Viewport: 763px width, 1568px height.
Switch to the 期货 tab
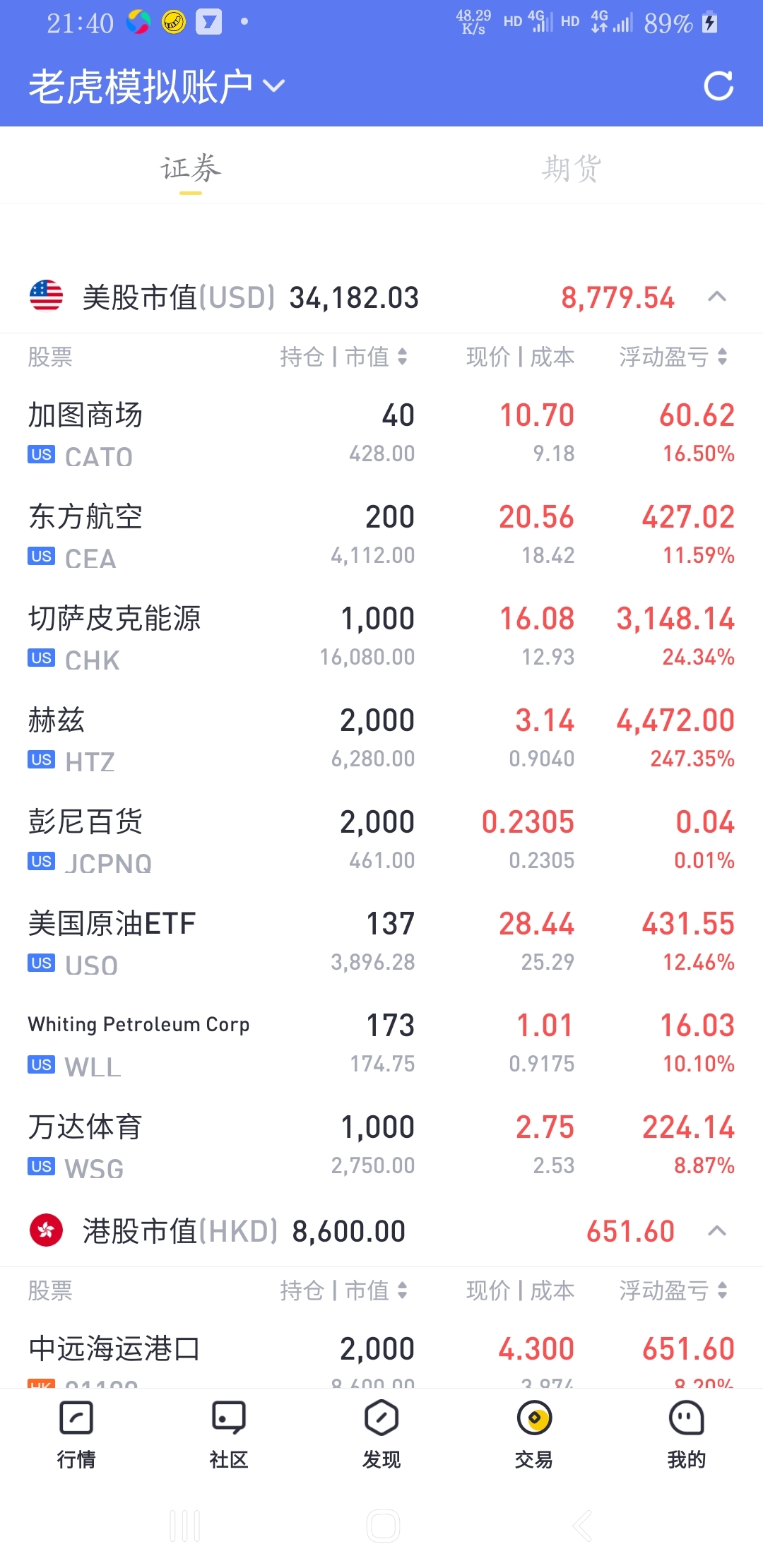pyautogui.click(x=572, y=169)
